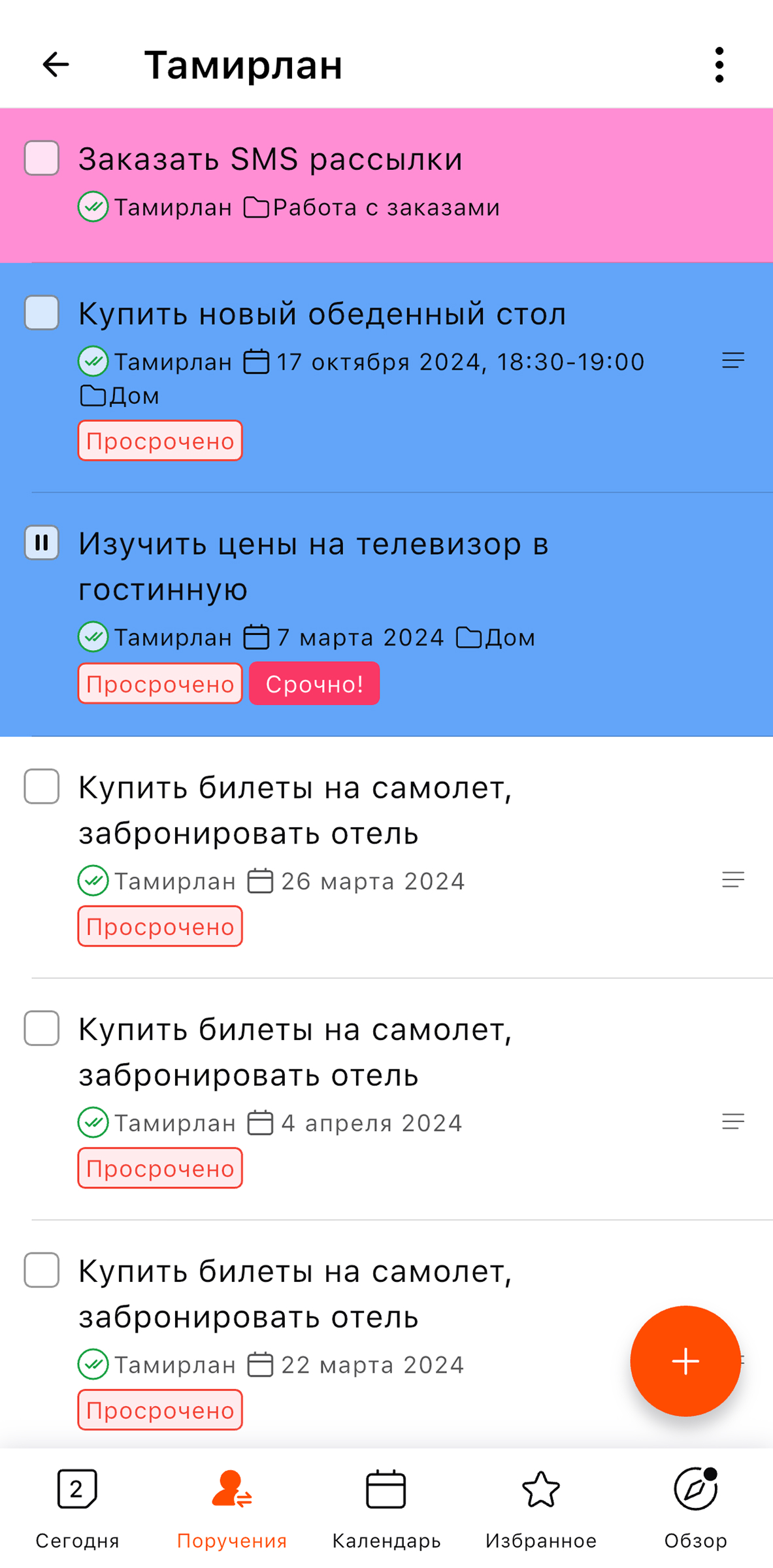Tap the pause checkbox on 'Изучить цены на телевизор'
Viewport: 773px width, 1568px height.
point(42,542)
